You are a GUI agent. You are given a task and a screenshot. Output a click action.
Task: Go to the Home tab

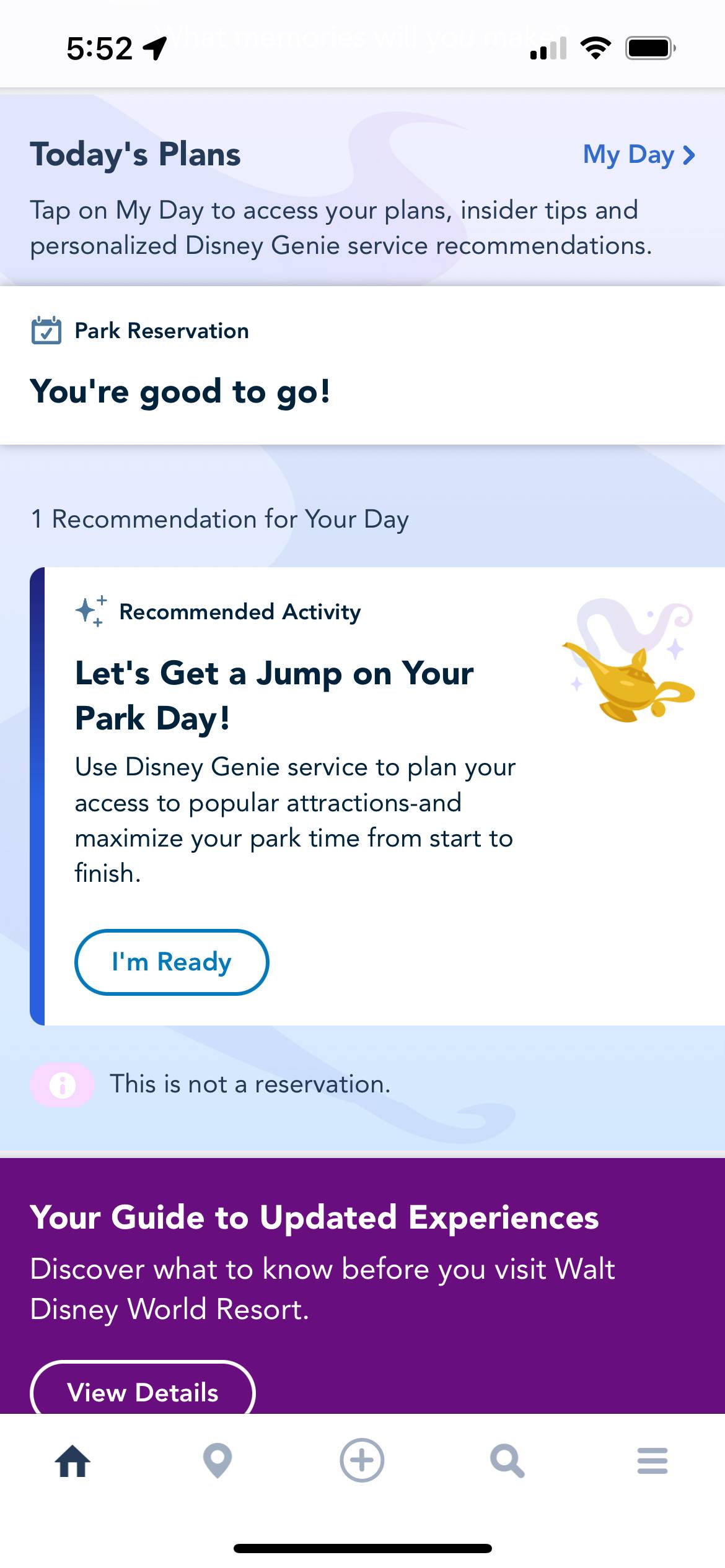click(72, 1460)
